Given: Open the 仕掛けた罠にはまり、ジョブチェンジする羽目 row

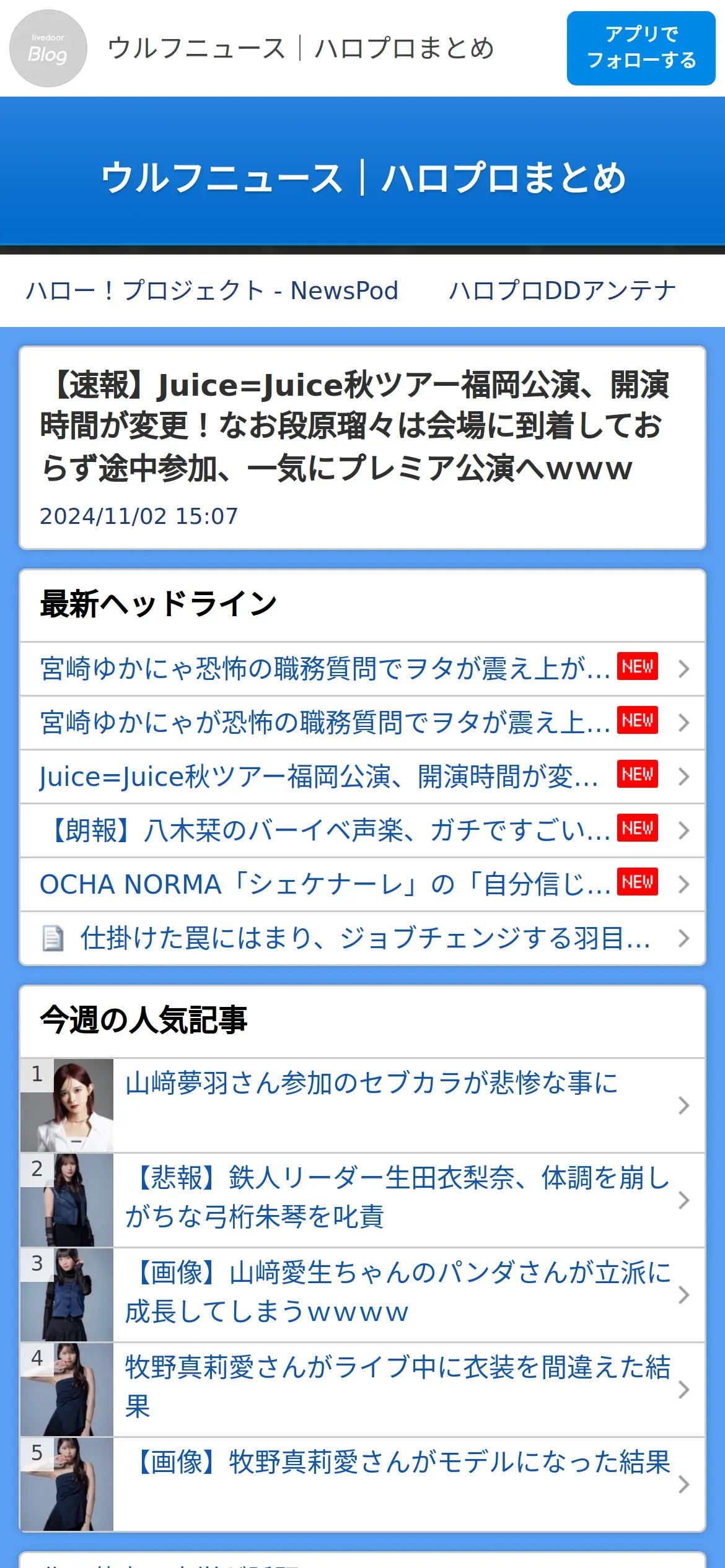Looking at the screenshot, I should [362, 938].
